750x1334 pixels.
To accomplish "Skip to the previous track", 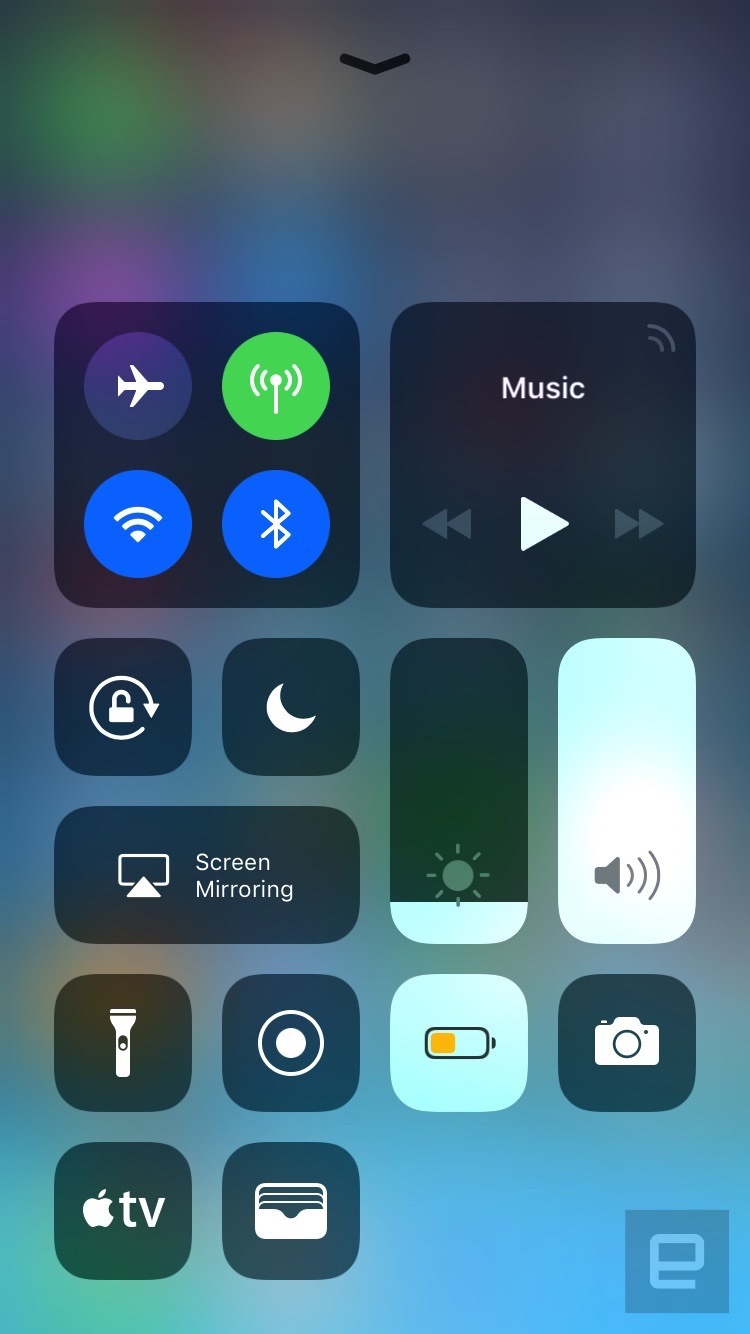I will tap(447, 523).
